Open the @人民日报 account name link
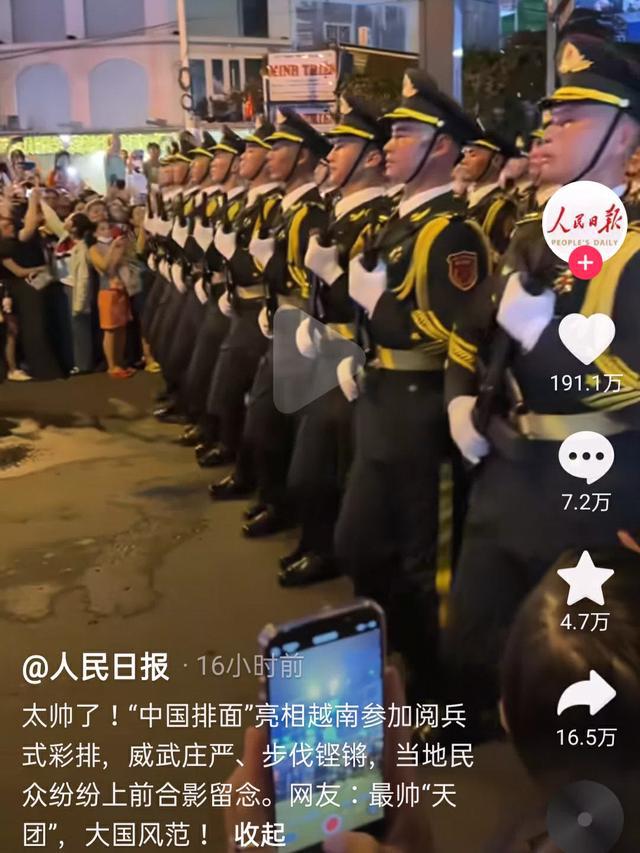The width and height of the screenshot is (640, 853). [96, 667]
